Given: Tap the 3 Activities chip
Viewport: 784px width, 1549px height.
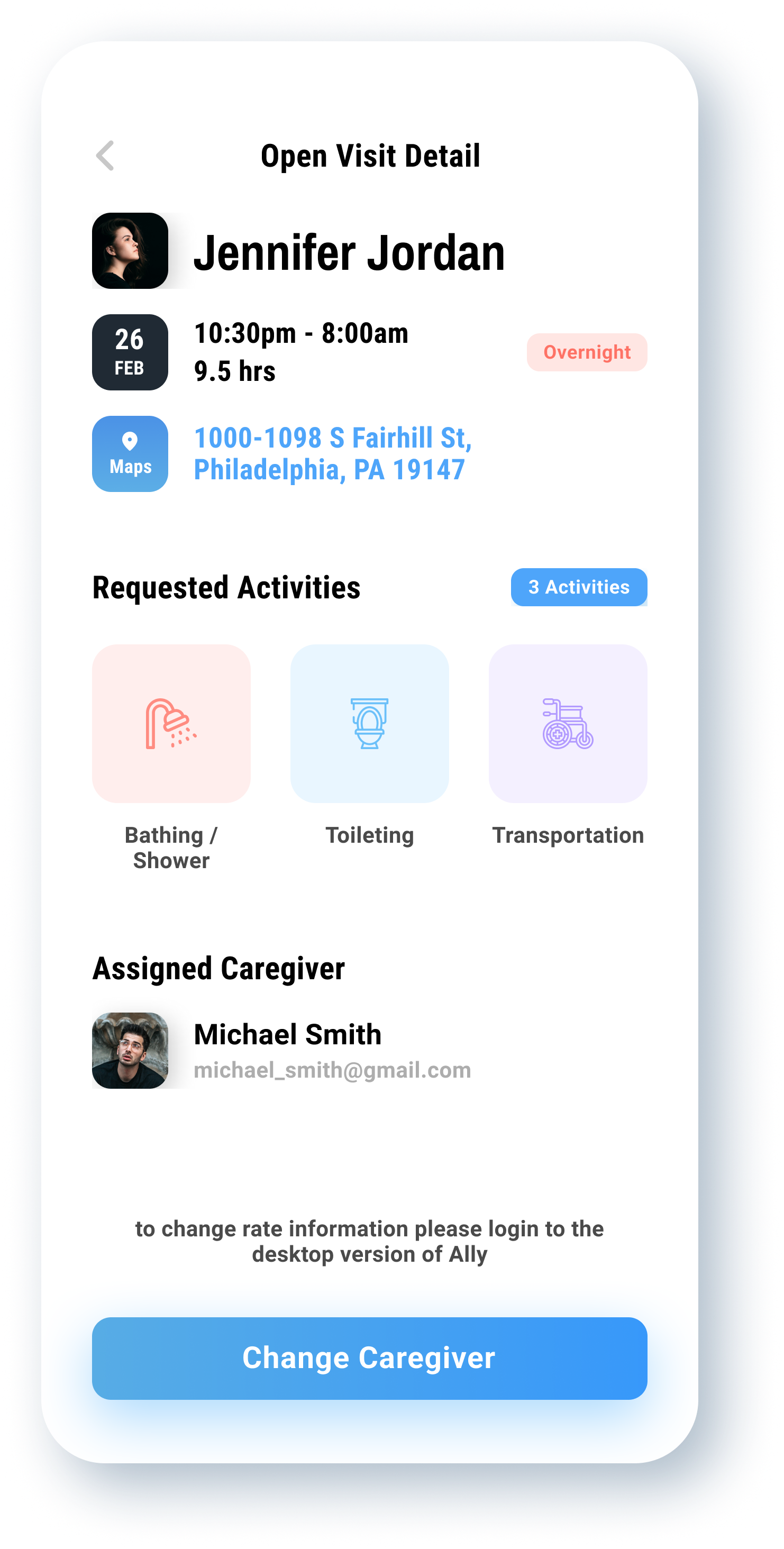Looking at the screenshot, I should coord(578,587).
